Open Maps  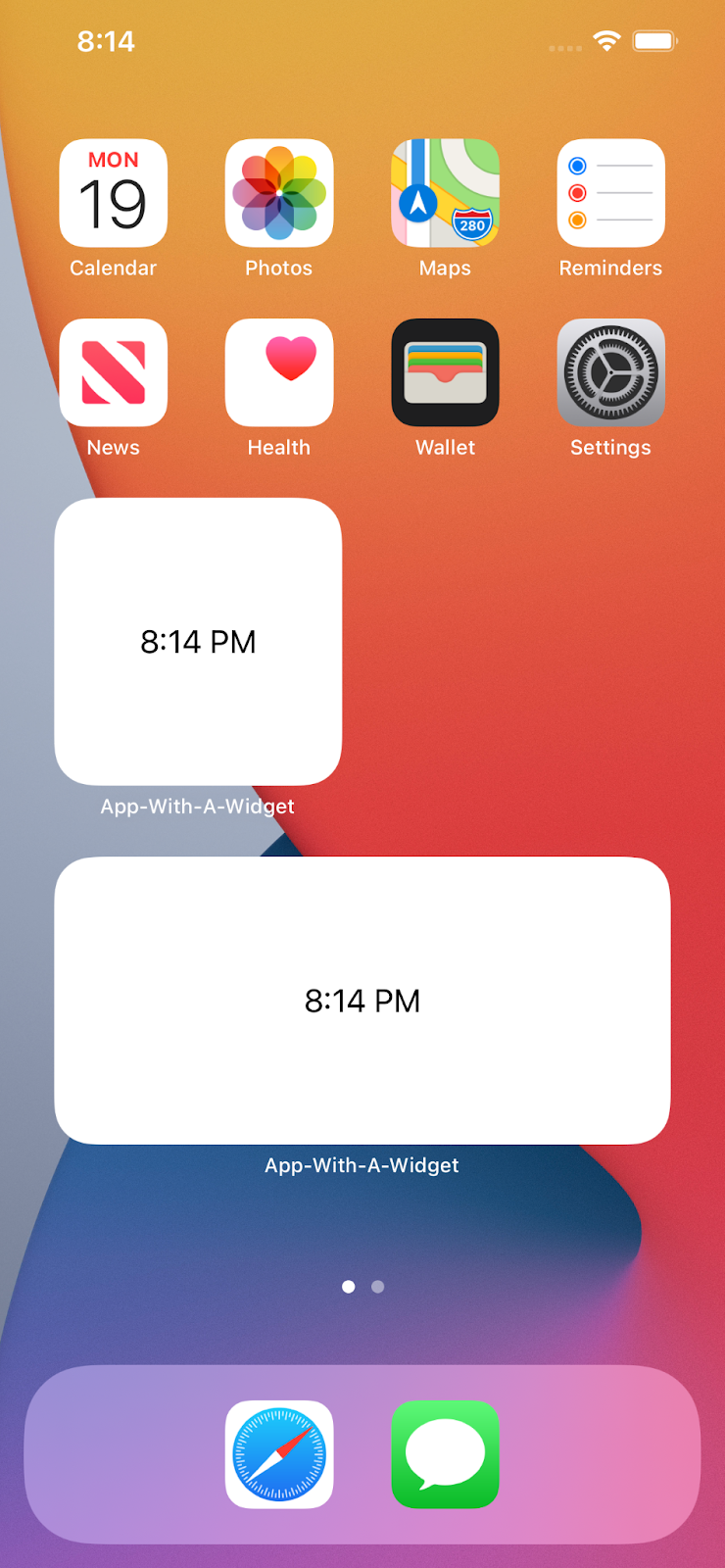[445, 193]
